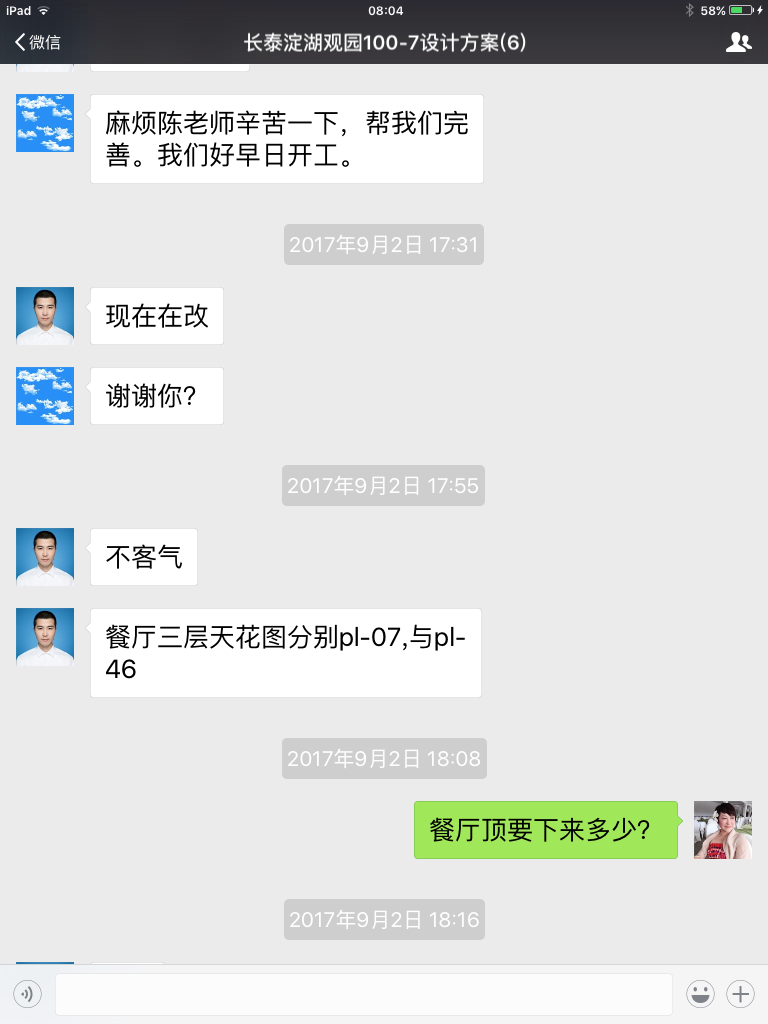Open the group members info icon
768x1024 pixels.
pos(738,42)
